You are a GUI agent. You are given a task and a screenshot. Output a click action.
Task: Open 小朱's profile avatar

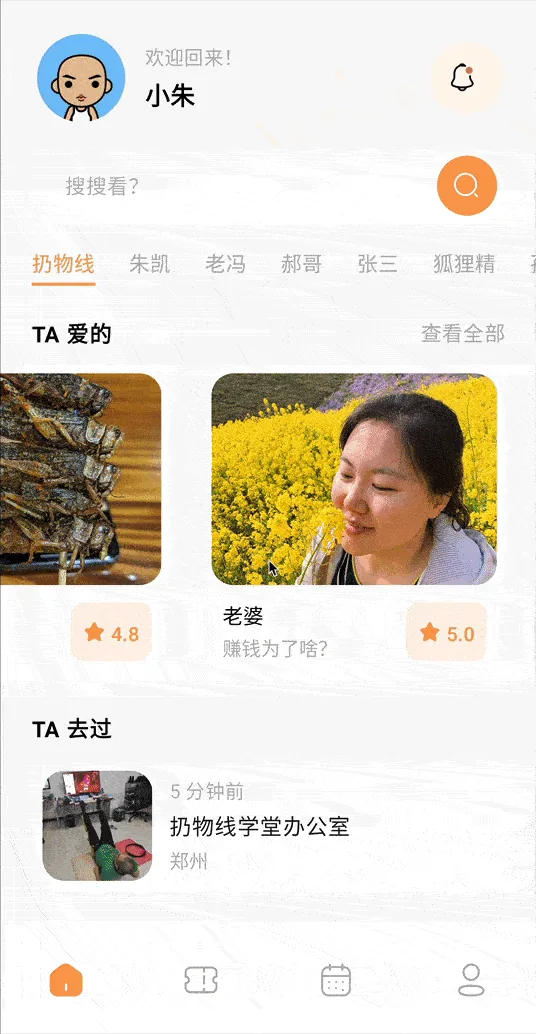click(81, 77)
